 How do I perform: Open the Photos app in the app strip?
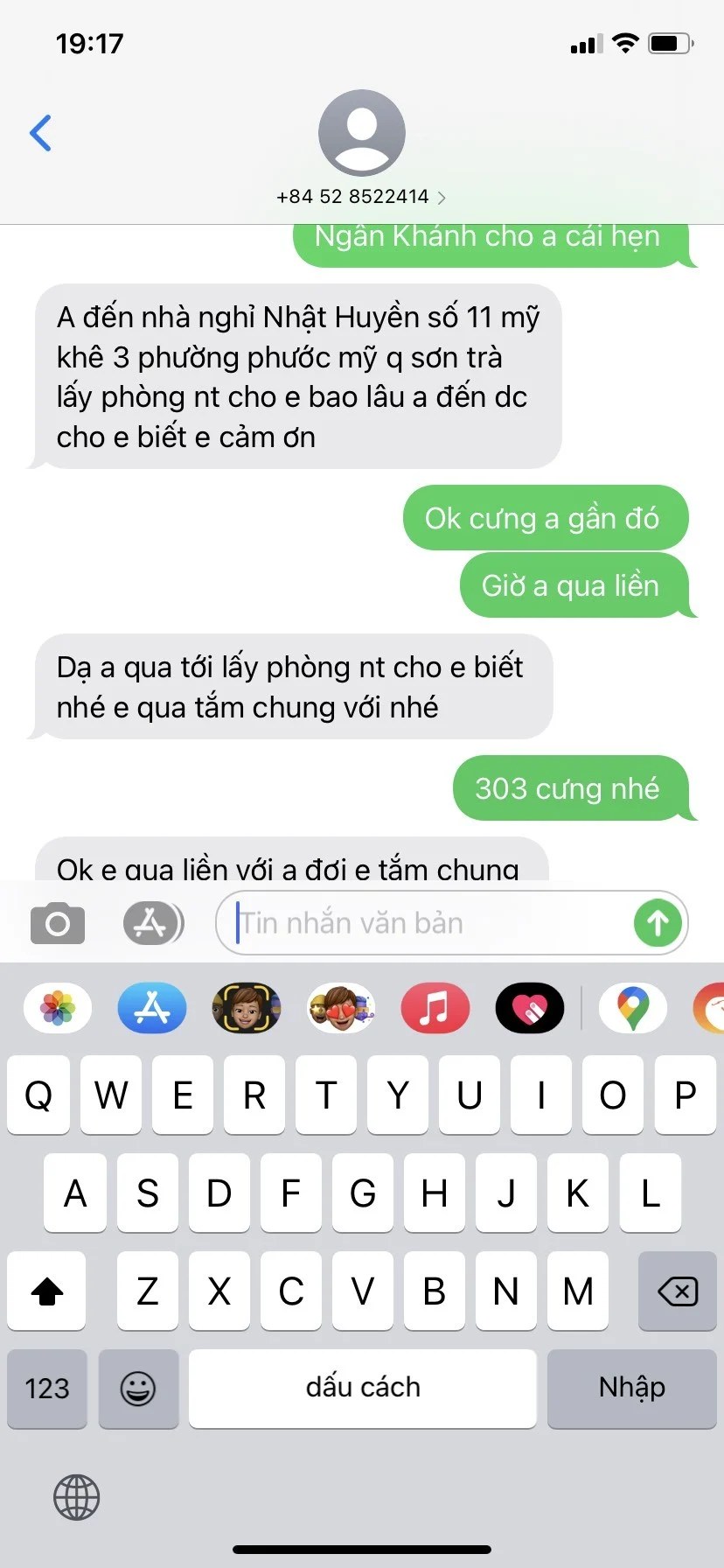coord(58,1008)
